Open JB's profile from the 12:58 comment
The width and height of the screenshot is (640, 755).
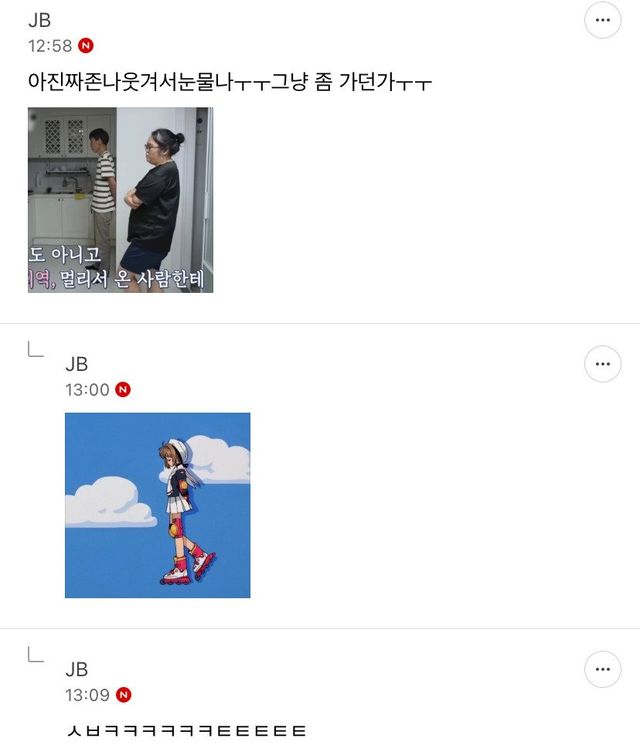40,20
